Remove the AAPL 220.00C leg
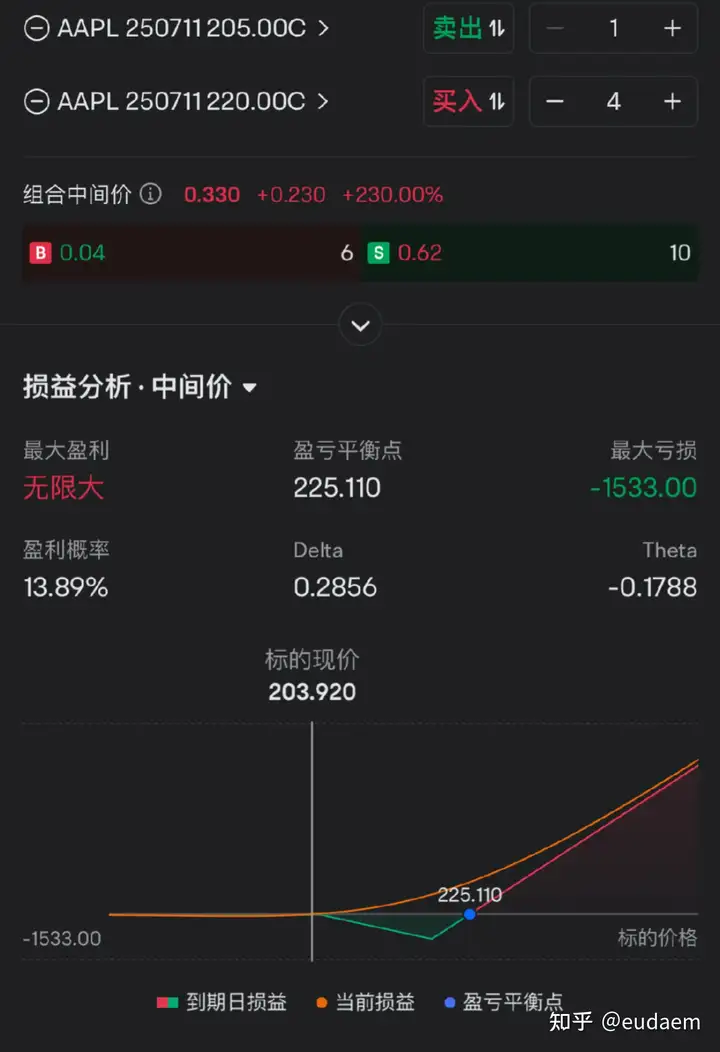Image resolution: width=720 pixels, height=1052 pixels. tap(37, 101)
